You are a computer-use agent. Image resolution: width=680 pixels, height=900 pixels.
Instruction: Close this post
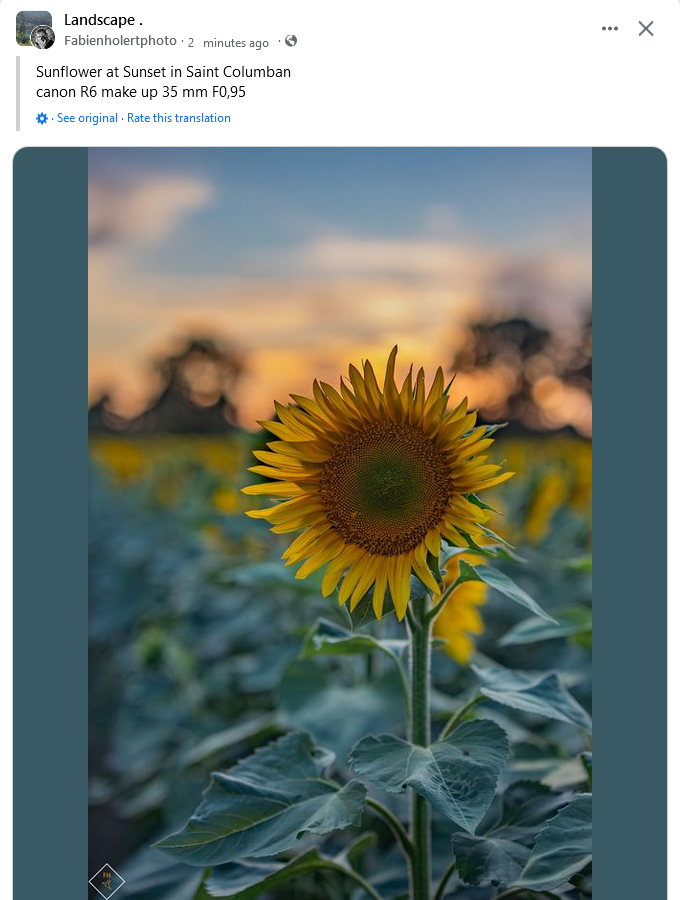point(646,28)
